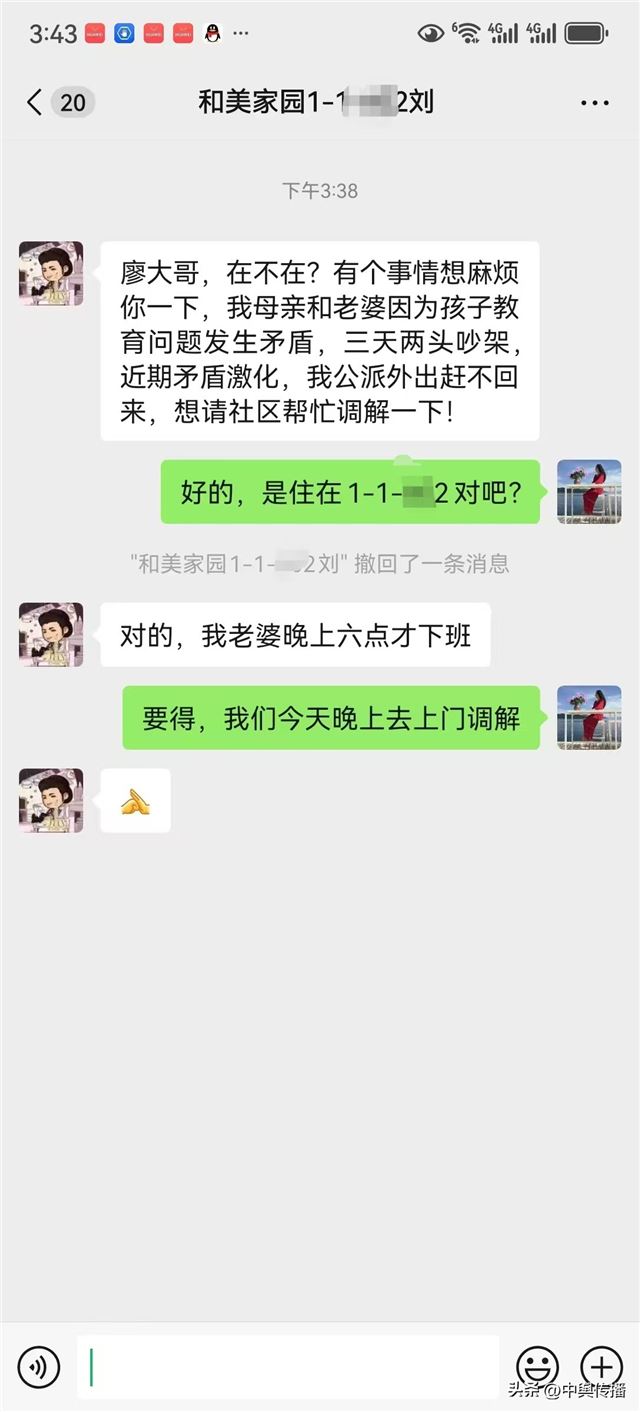Open the emoji picker
The width and height of the screenshot is (640, 1412).
coord(537,1366)
